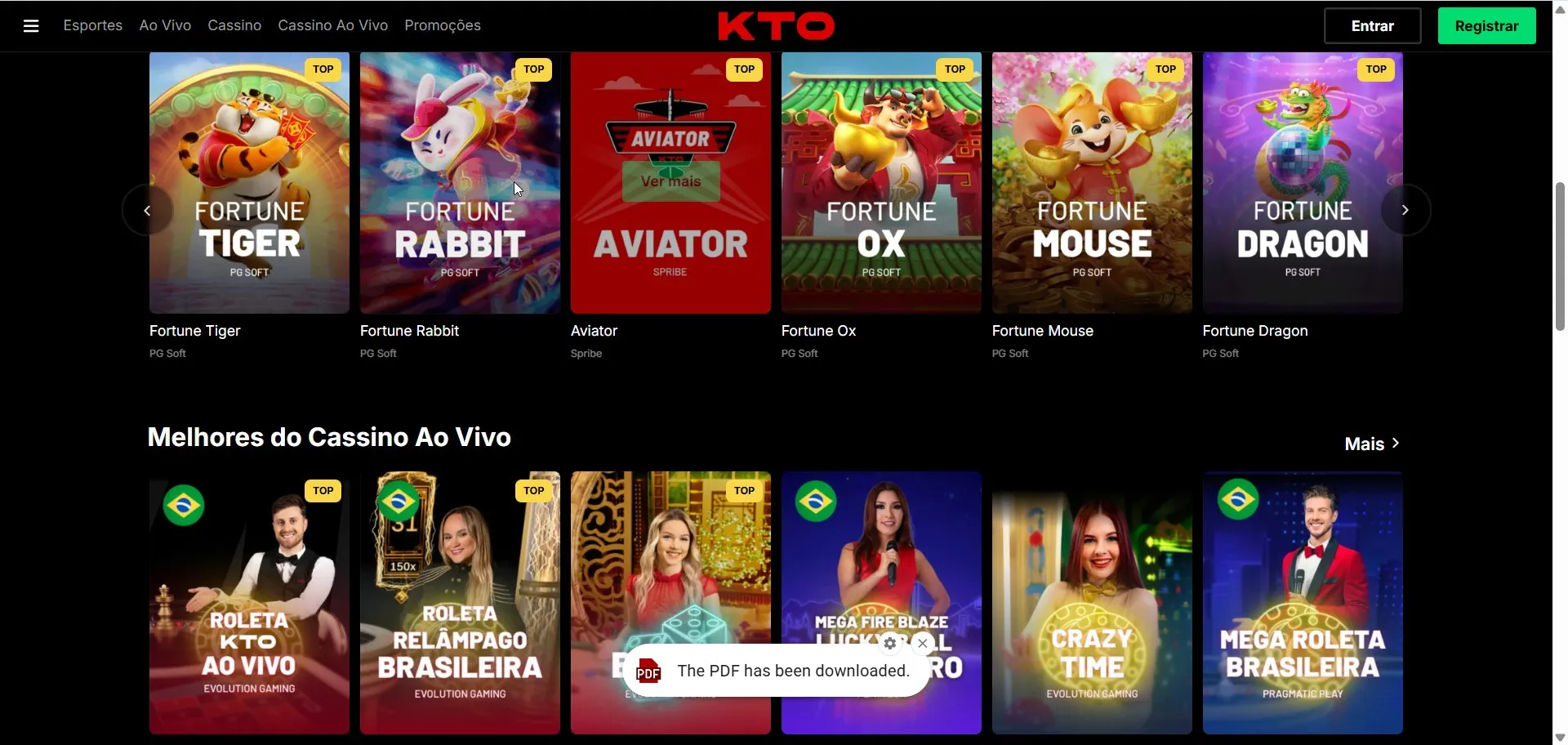This screenshot has height=745, width=1568.
Task: Go to the Esportes section
Action: coord(92,25)
